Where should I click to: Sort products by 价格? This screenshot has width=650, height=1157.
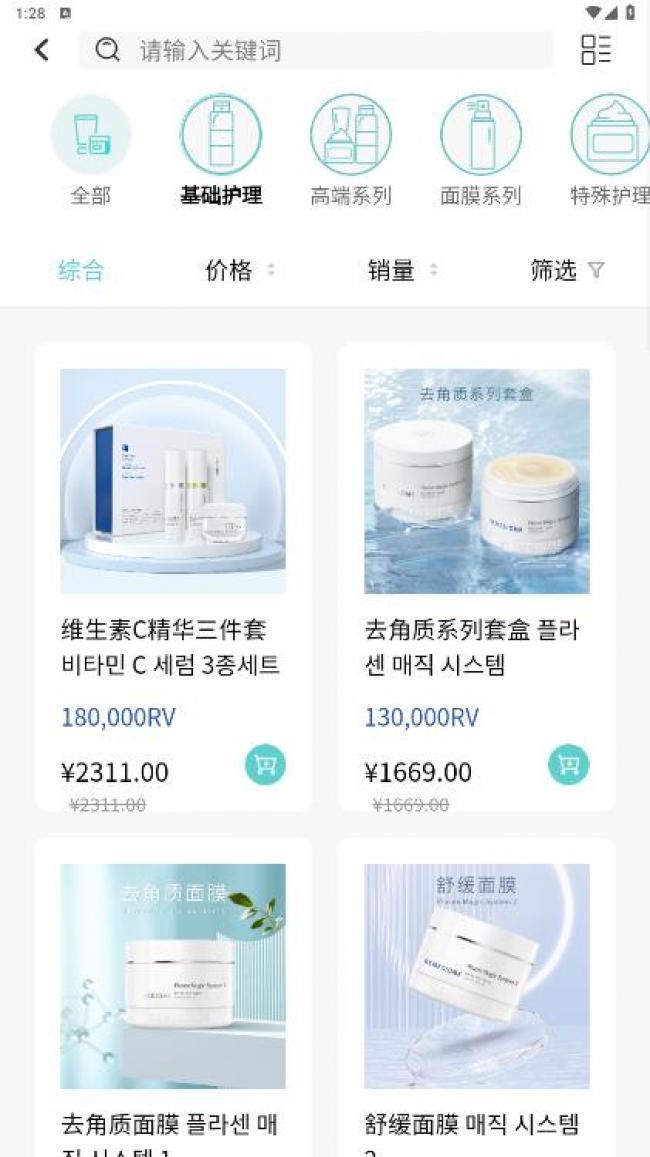(x=240, y=271)
